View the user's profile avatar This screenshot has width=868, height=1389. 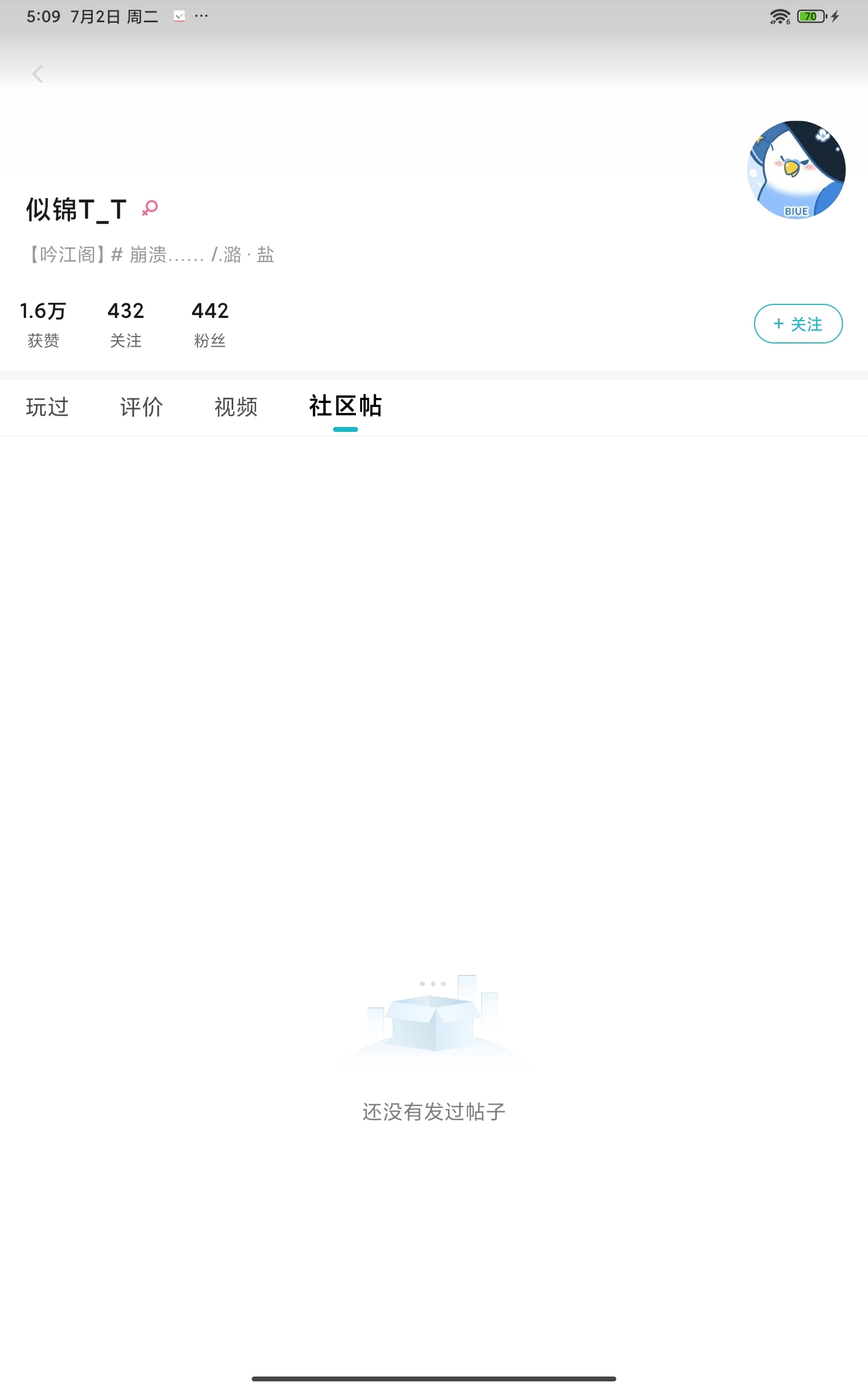(x=796, y=170)
